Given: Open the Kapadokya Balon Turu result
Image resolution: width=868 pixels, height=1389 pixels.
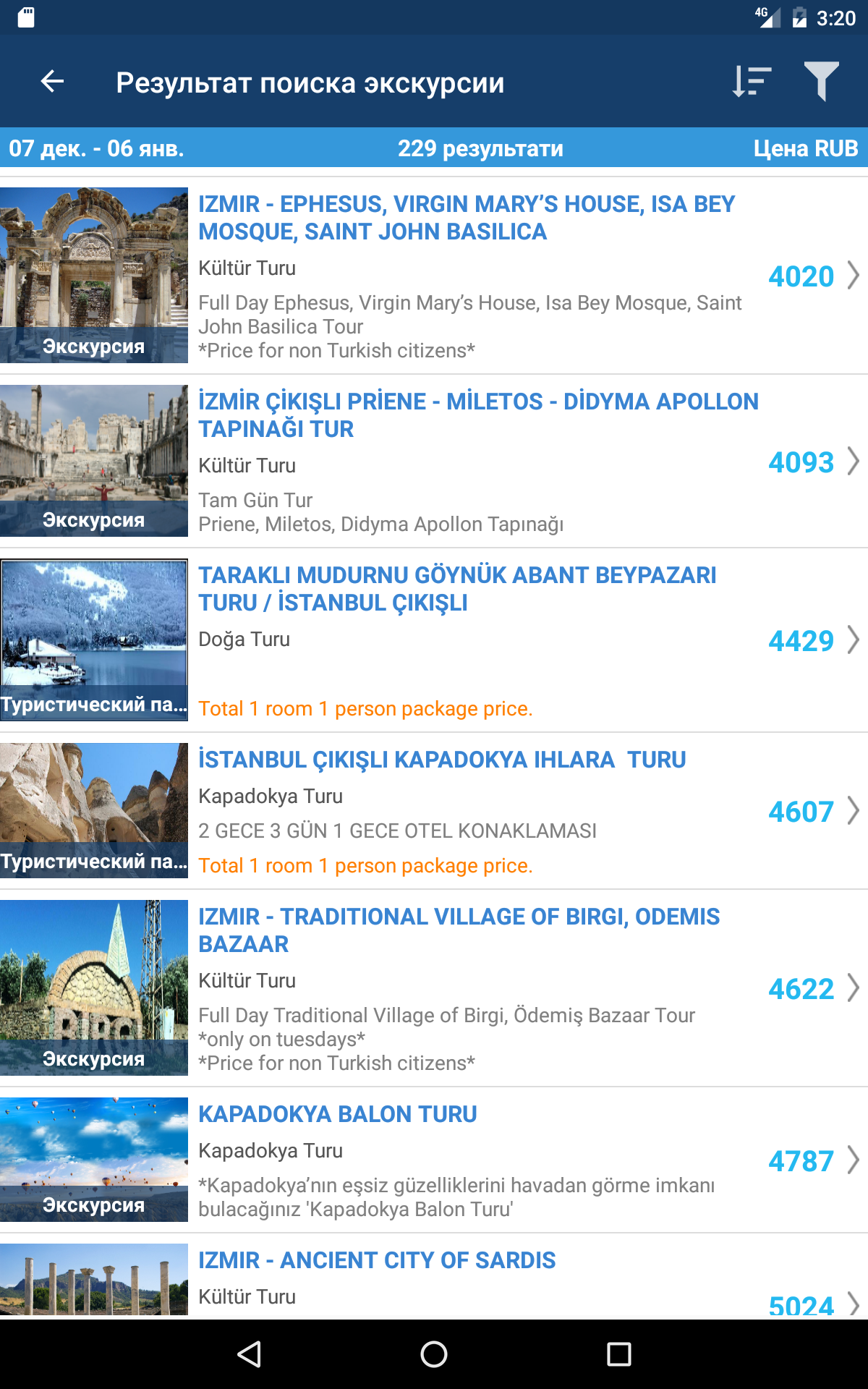Looking at the screenshot, I should click(x=434, y=1160).
